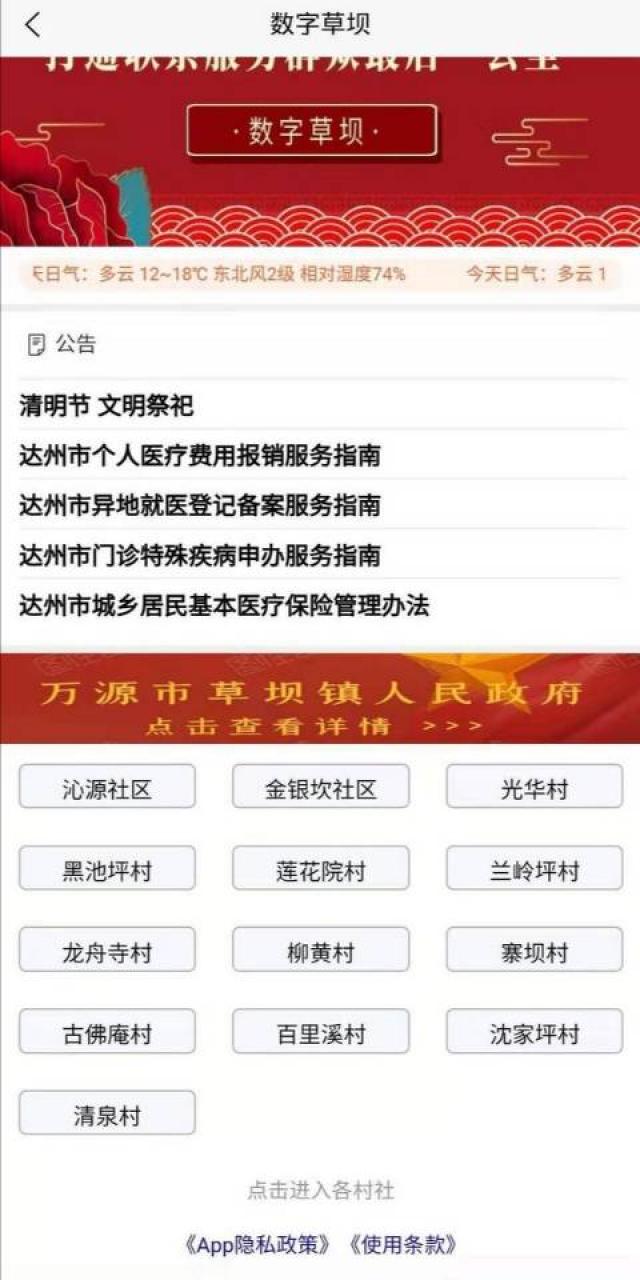Open 达州市城乡居民基本医疗保险管理办法
The height and width of the screenshot is (1280, 640).
(224, 605)
